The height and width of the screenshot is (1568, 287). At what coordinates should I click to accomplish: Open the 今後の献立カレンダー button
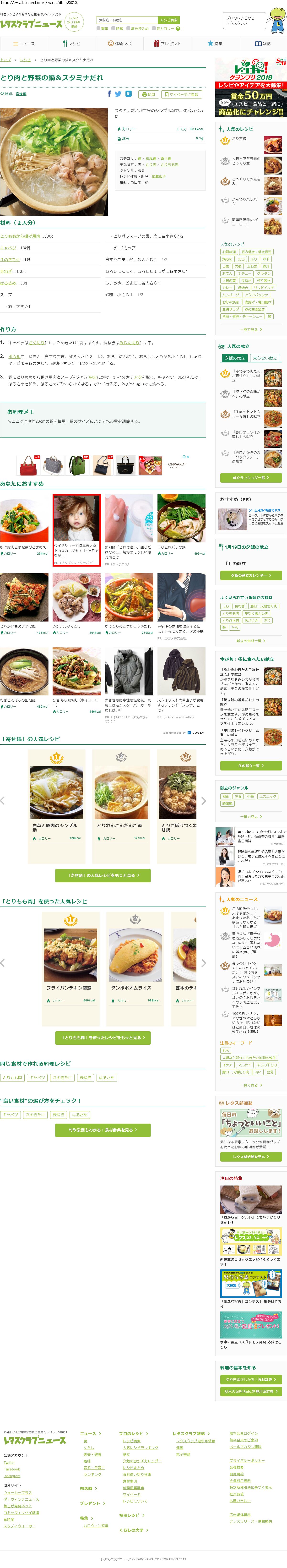[250, 575]
